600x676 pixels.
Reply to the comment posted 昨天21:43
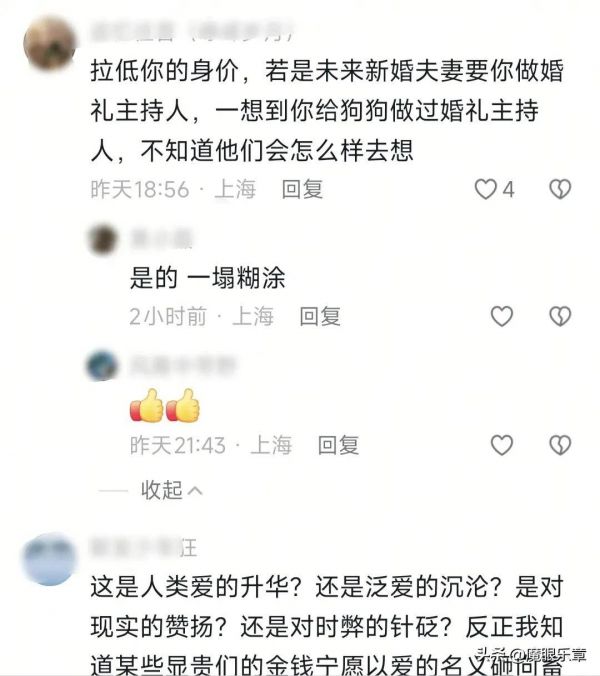point(339,445)
